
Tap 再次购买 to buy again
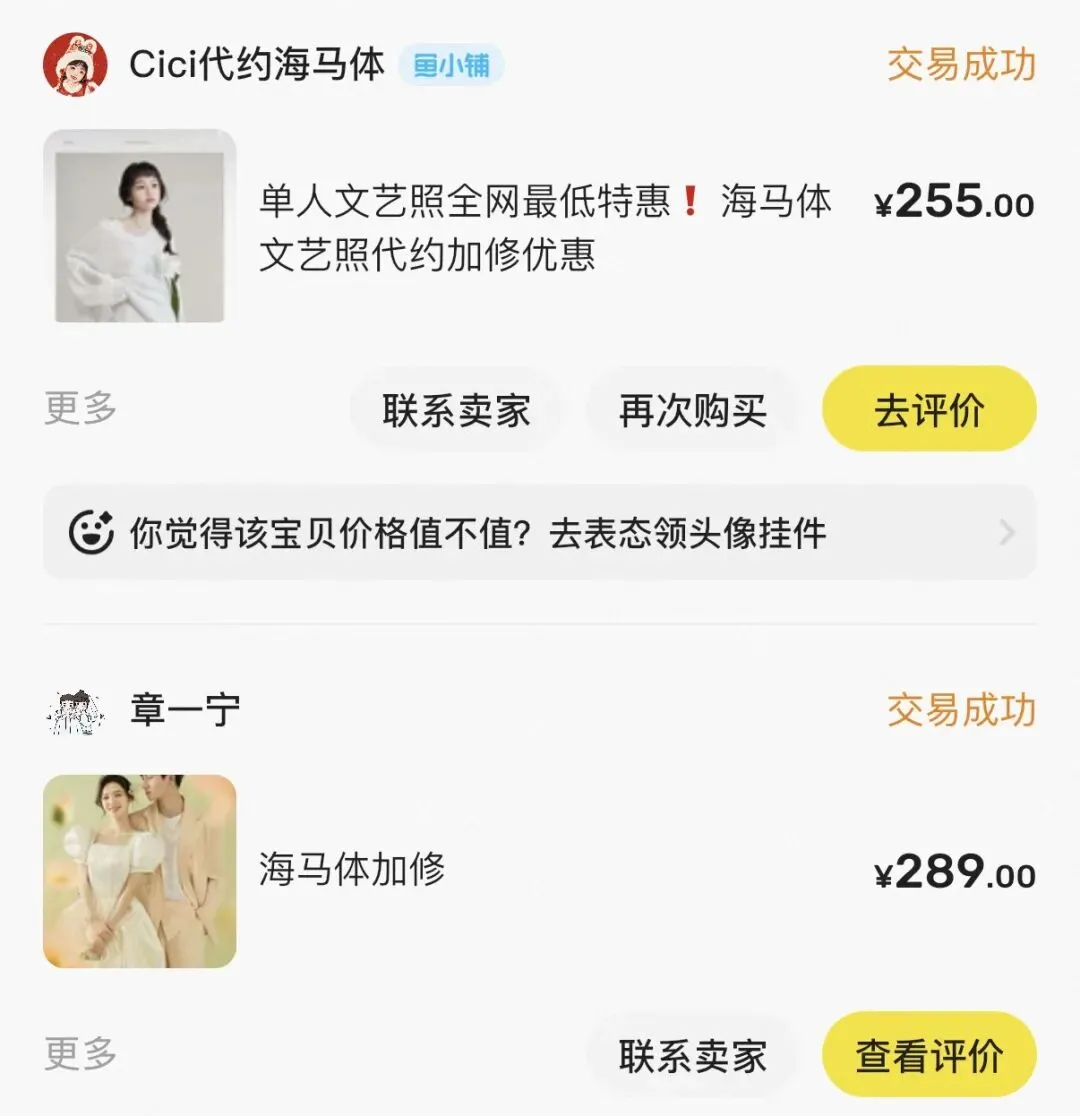pyautogui.click(x=692, y=410)
